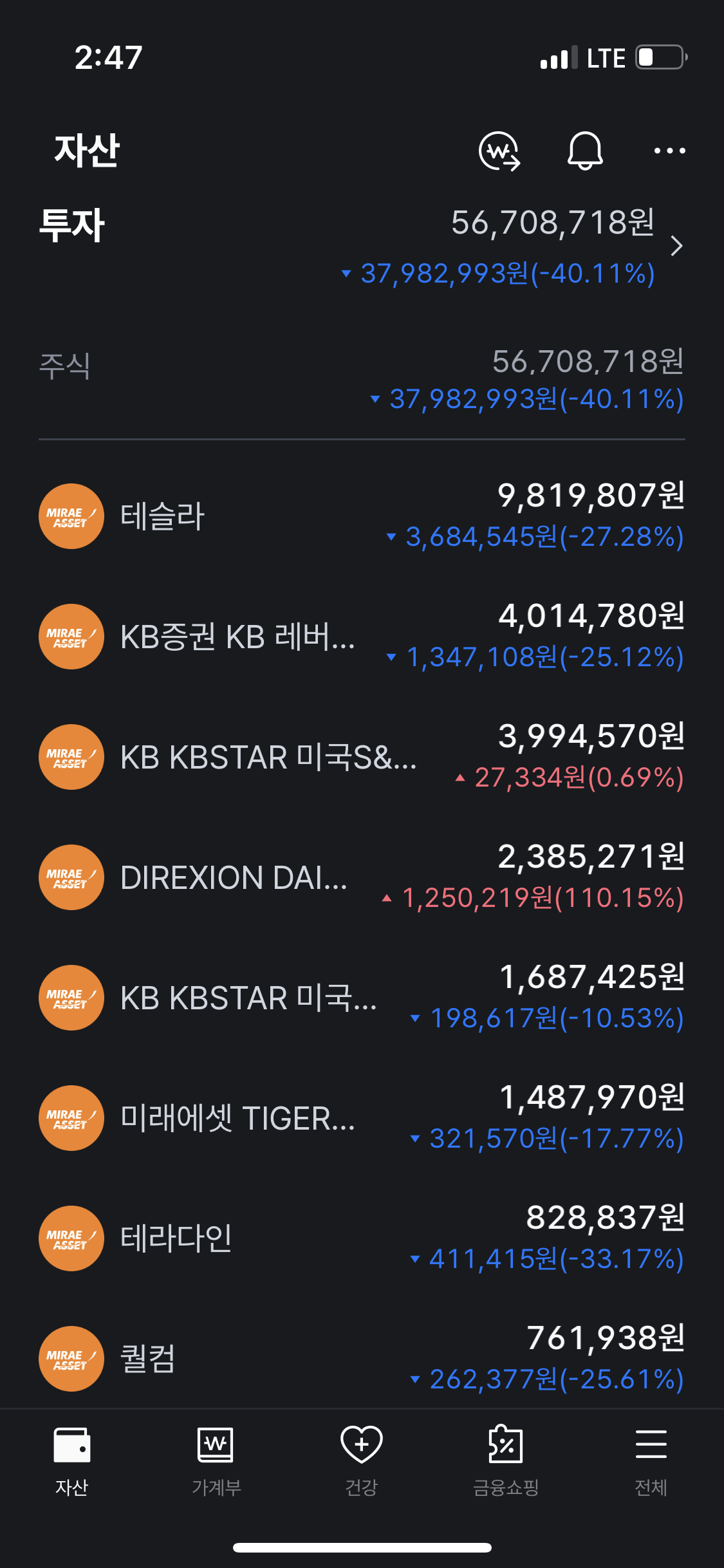Open KB증권 KB 레버 holding
The height and width of the screenshot is (1568, 724).
pyautogui.click(x=362, y=637)
